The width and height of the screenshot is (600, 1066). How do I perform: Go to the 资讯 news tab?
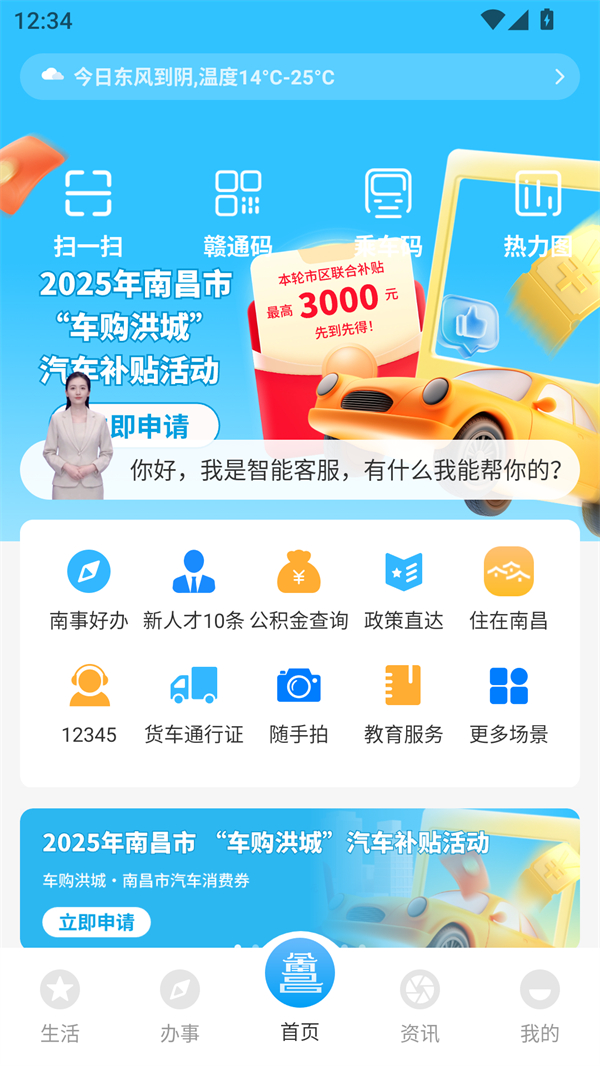coord(420,1007)
